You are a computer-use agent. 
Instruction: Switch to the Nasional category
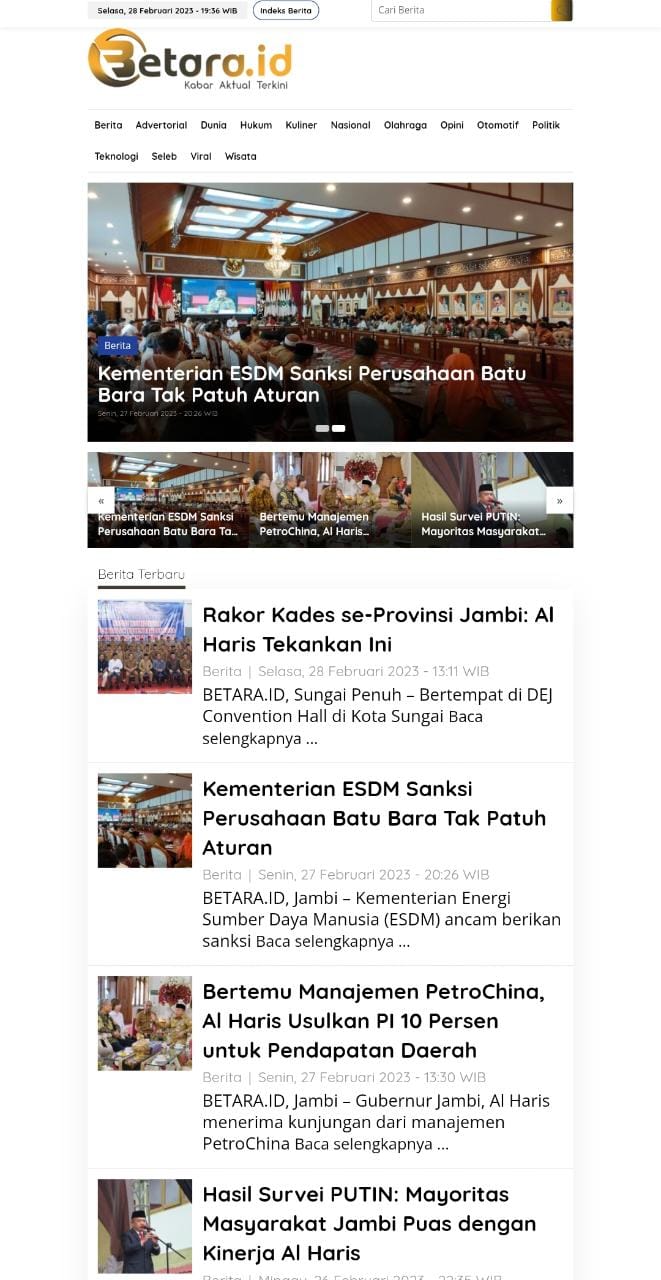pos(351,125)
